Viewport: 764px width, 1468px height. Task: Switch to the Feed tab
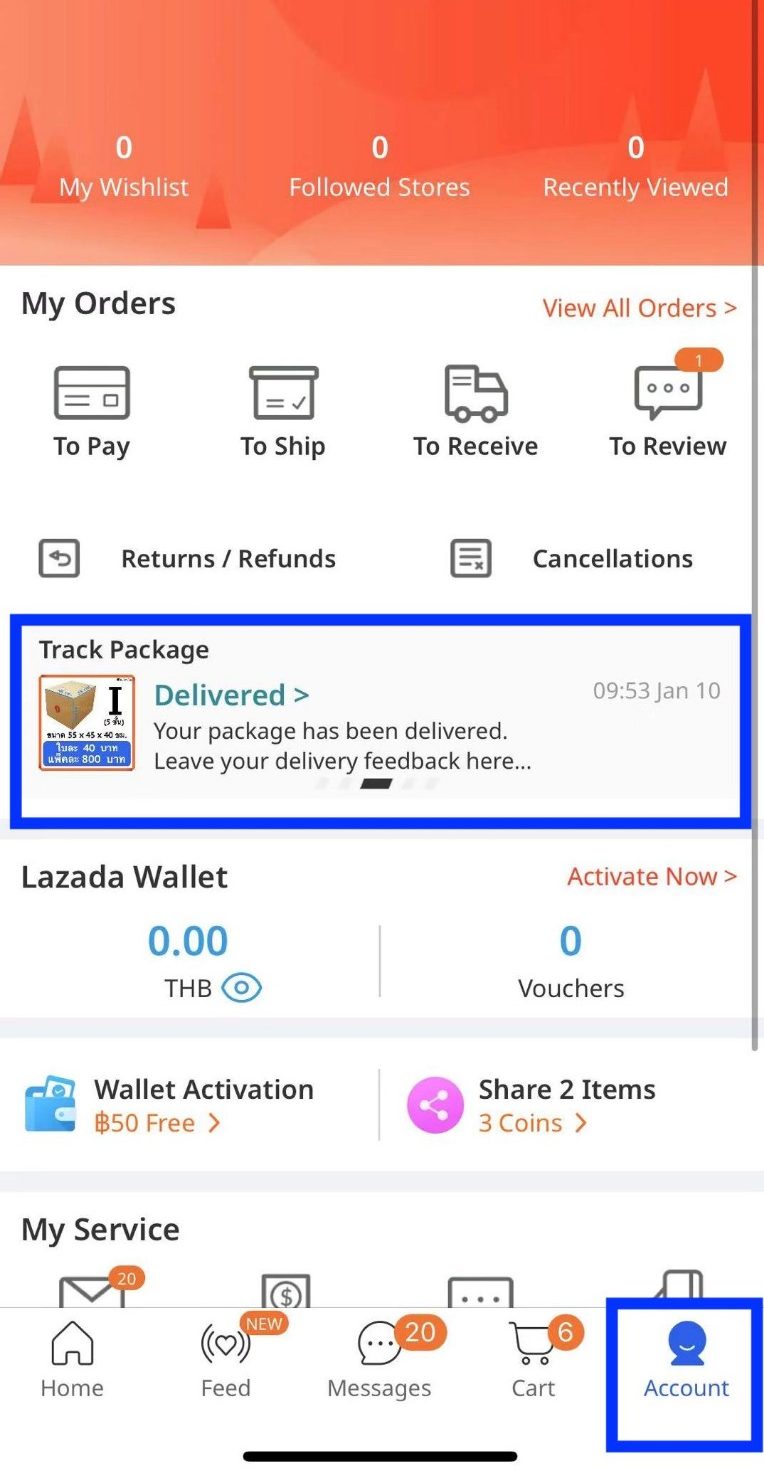point(226,1360)
